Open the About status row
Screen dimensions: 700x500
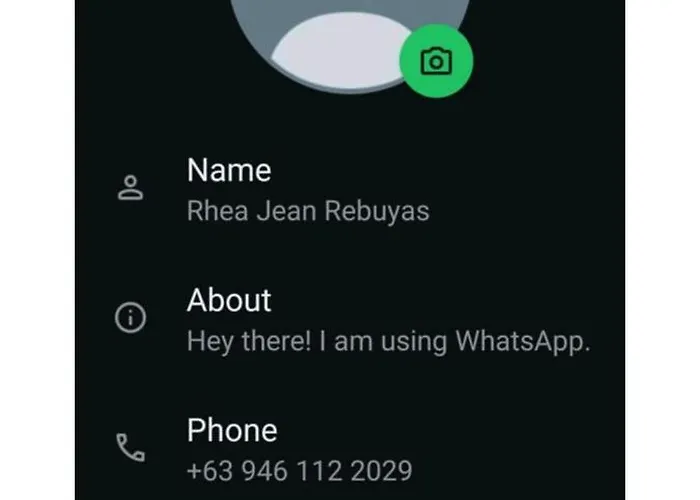click(388, 322)
